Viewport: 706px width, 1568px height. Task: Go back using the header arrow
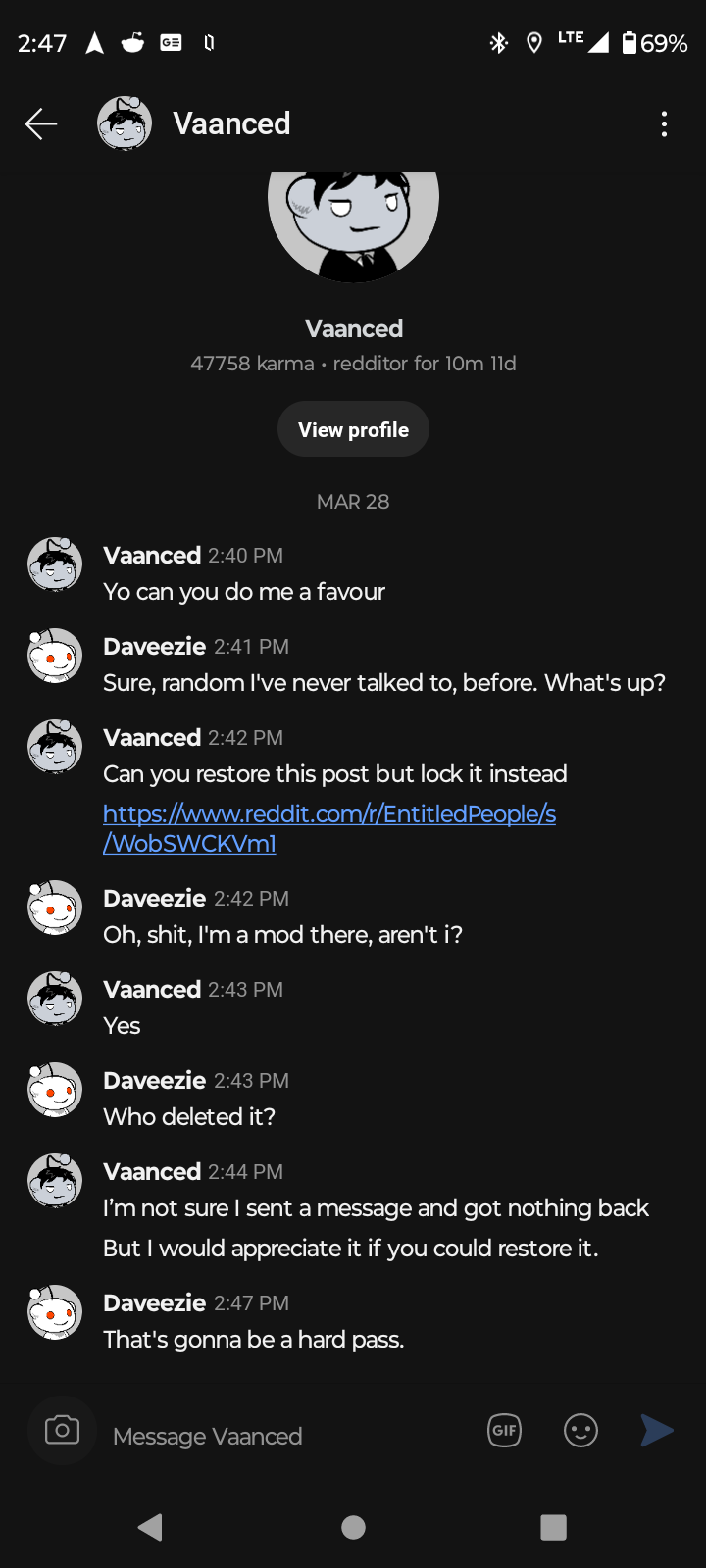pyautogui.click(x=41, y=123)
